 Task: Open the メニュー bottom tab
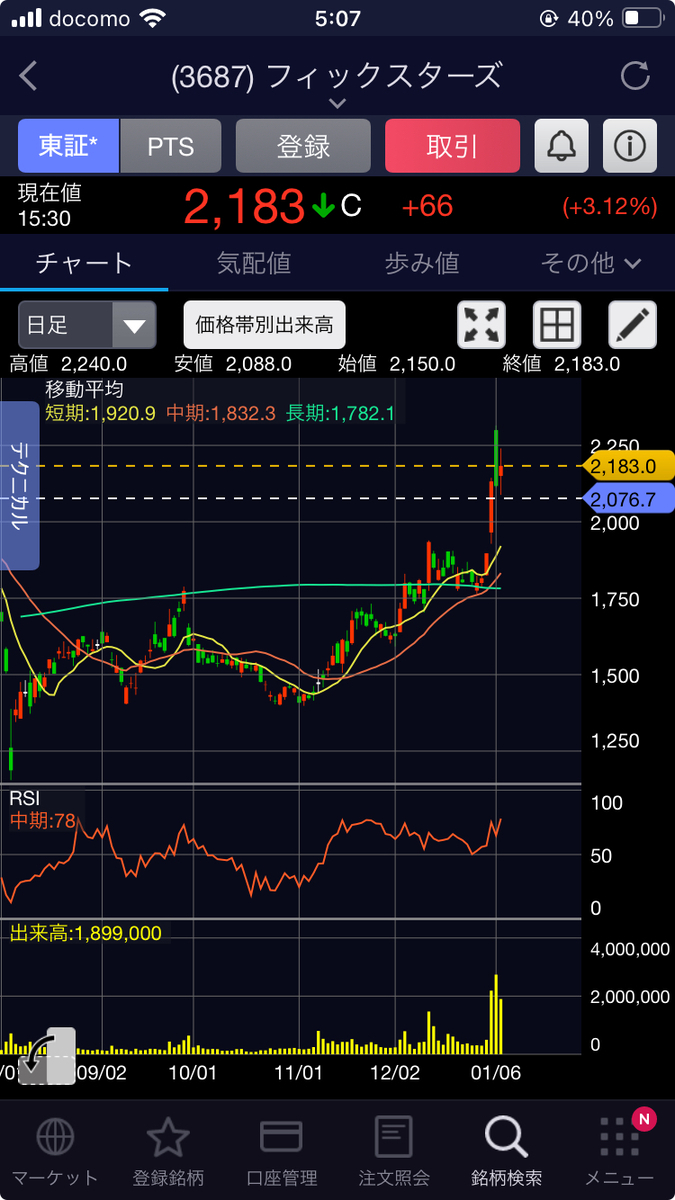tap(620, 1150)
